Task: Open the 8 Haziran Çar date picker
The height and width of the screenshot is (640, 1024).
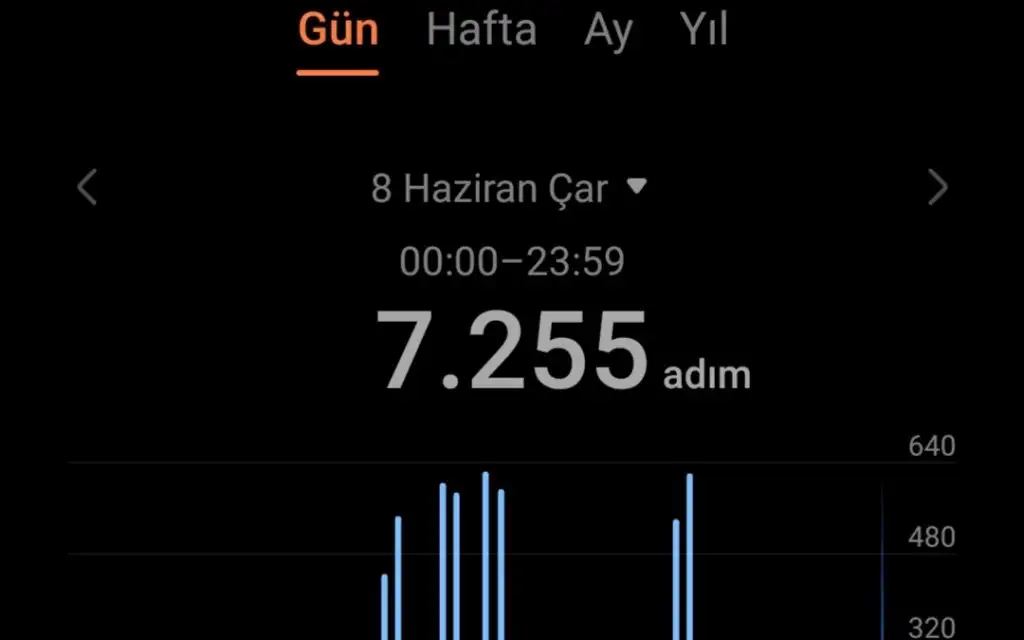Action: pos(509,188)
